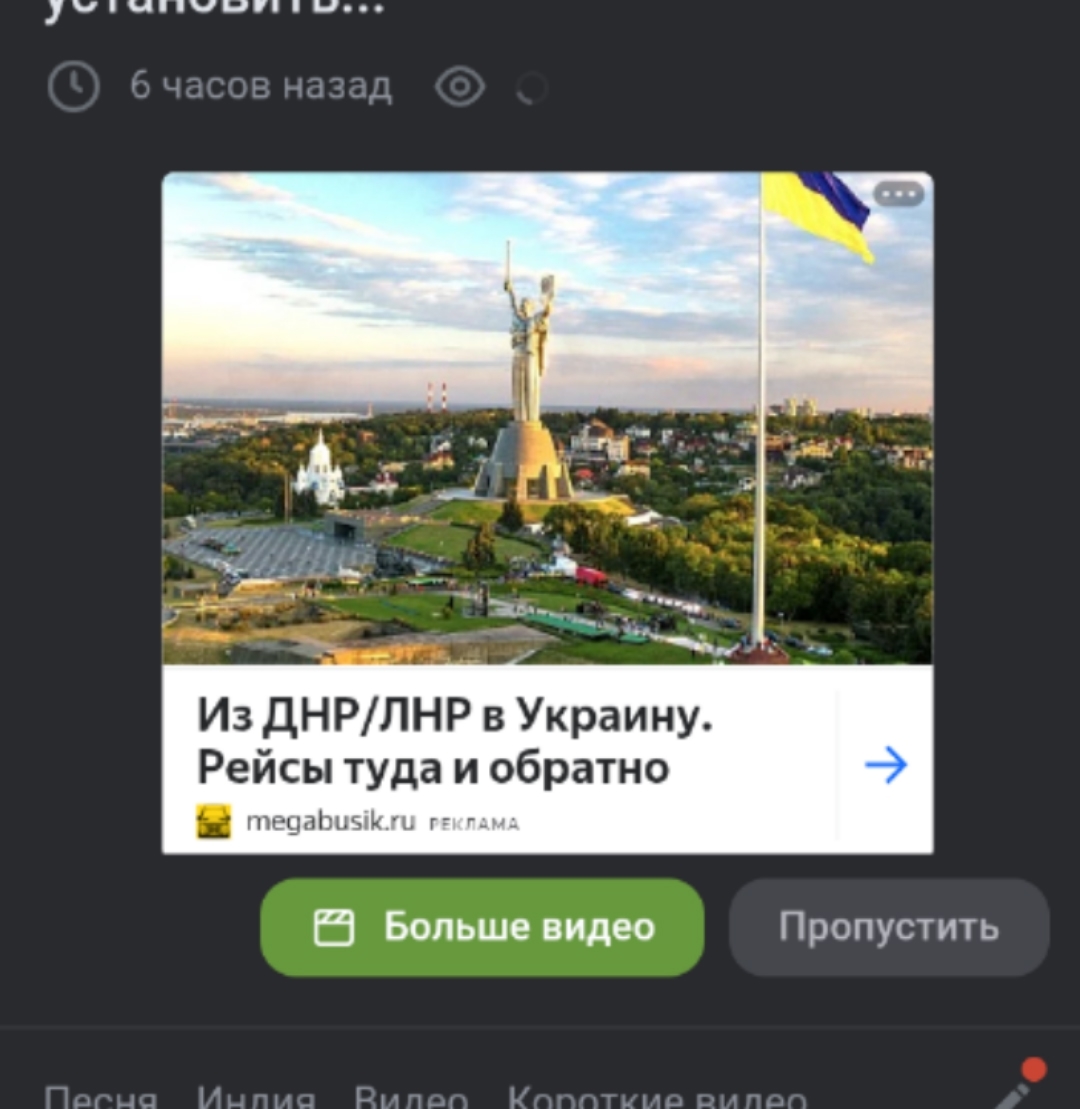Skip the ad with Пропустить
This screenshot has width=1080, height=1109.
tap(889, 927)
